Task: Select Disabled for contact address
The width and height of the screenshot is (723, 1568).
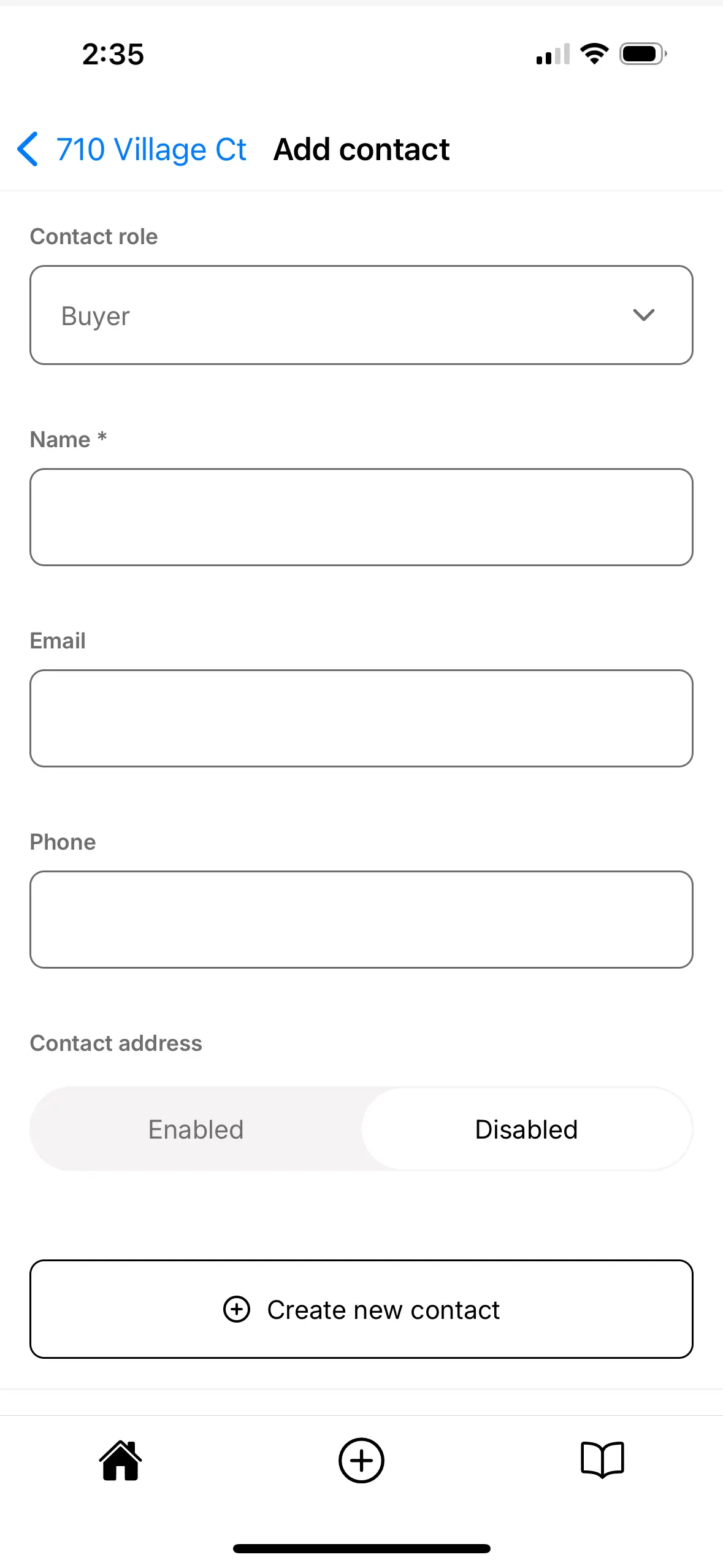Action: tap(526, 1129)
